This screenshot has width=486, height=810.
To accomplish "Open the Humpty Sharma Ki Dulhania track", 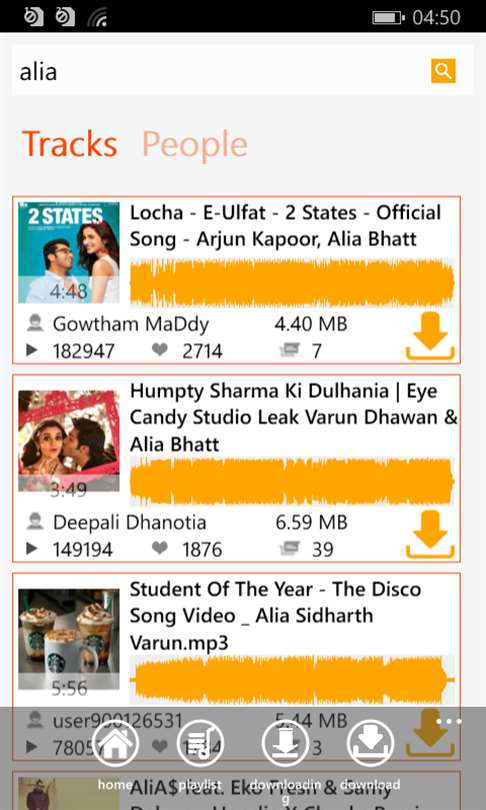I will pyautogui.click(x=237, y=468).
